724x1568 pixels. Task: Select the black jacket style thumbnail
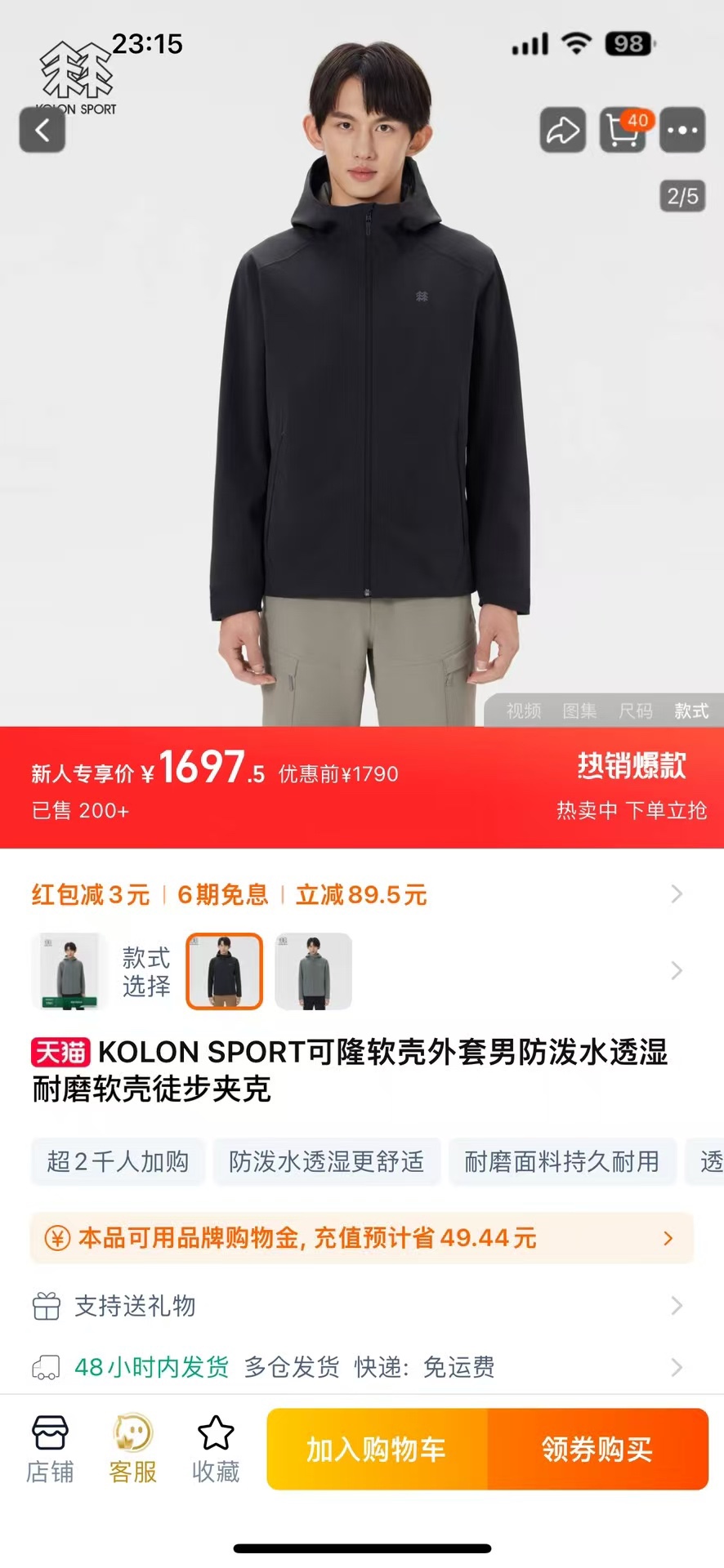click(x=225, y=971)
